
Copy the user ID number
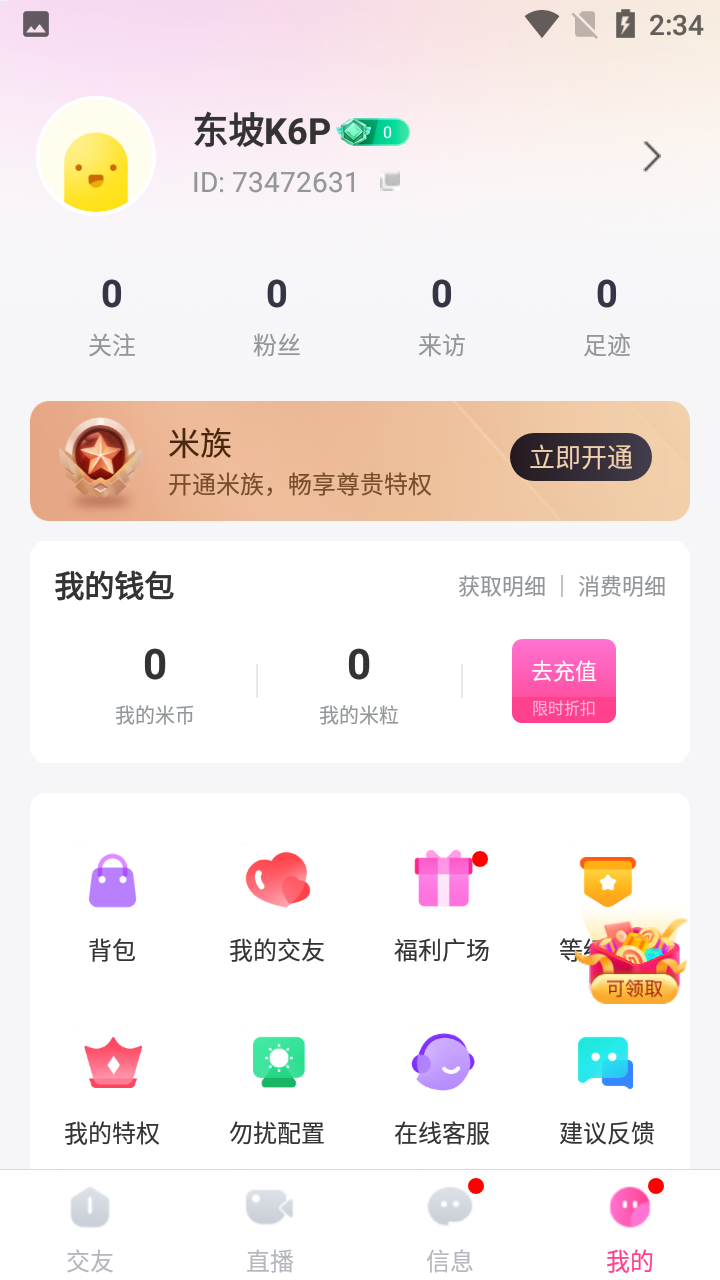click(x=390, y=182)
